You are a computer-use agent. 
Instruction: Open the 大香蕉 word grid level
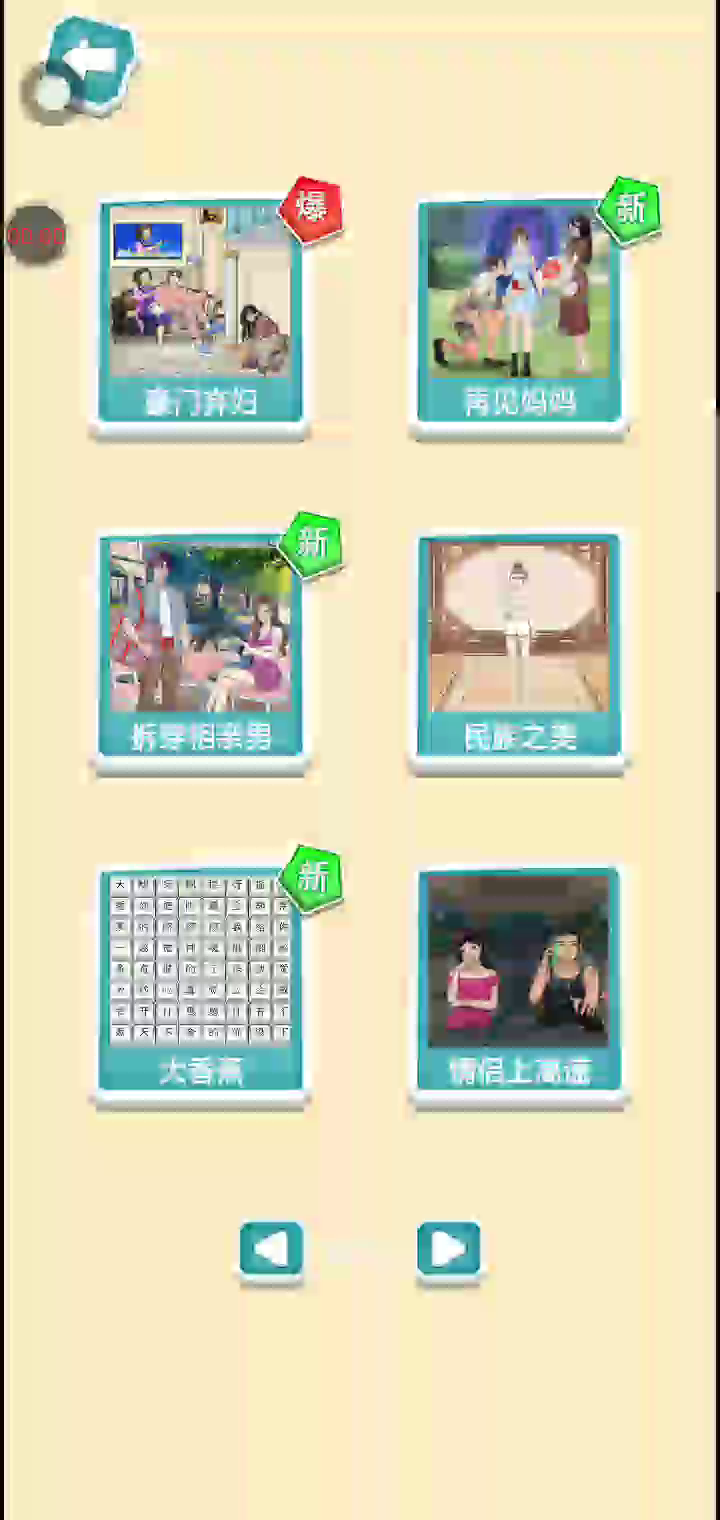pyautogui.click(x=200, y=978)
